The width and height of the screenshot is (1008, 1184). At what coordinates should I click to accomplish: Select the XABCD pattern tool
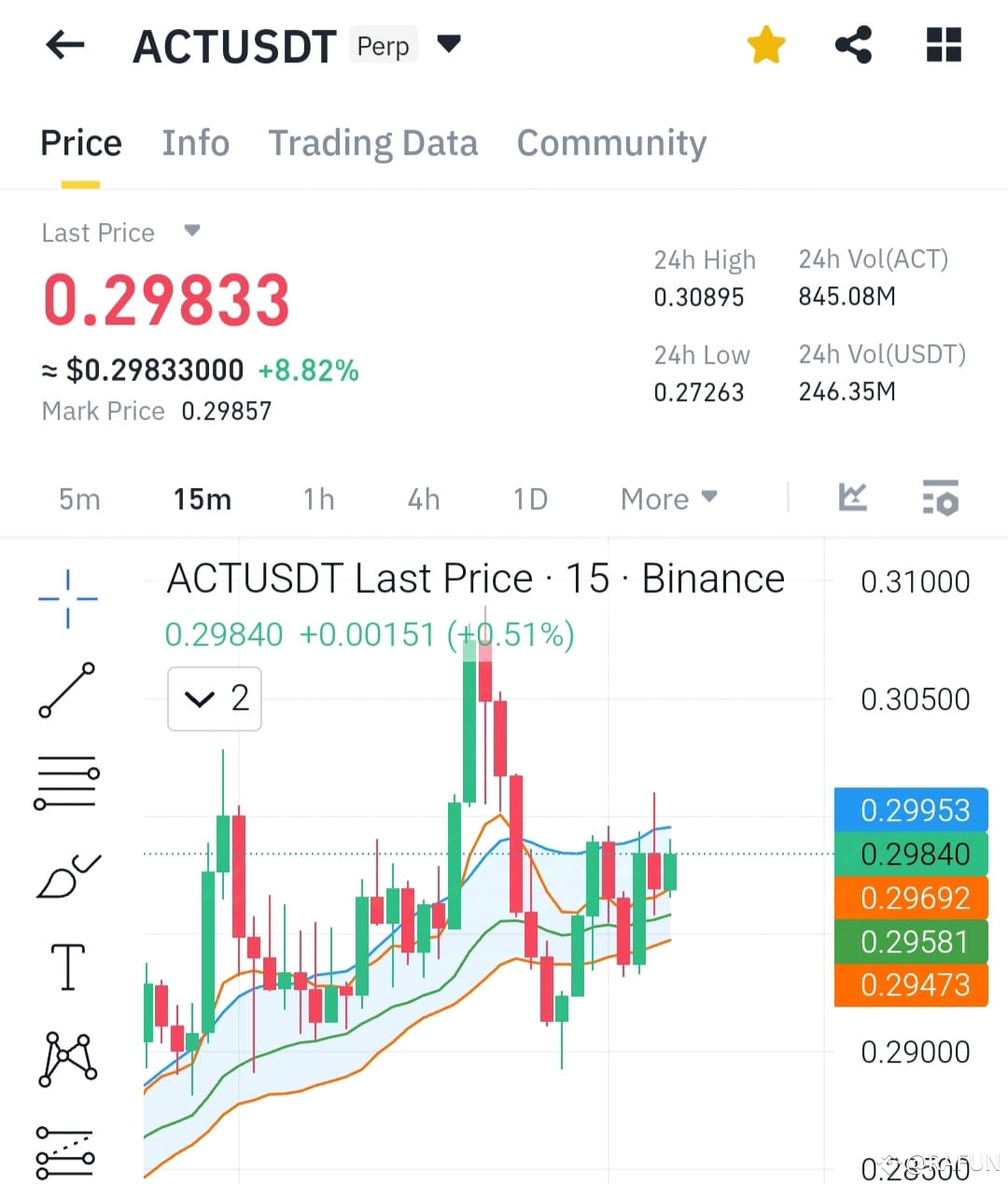(66, 1057)
